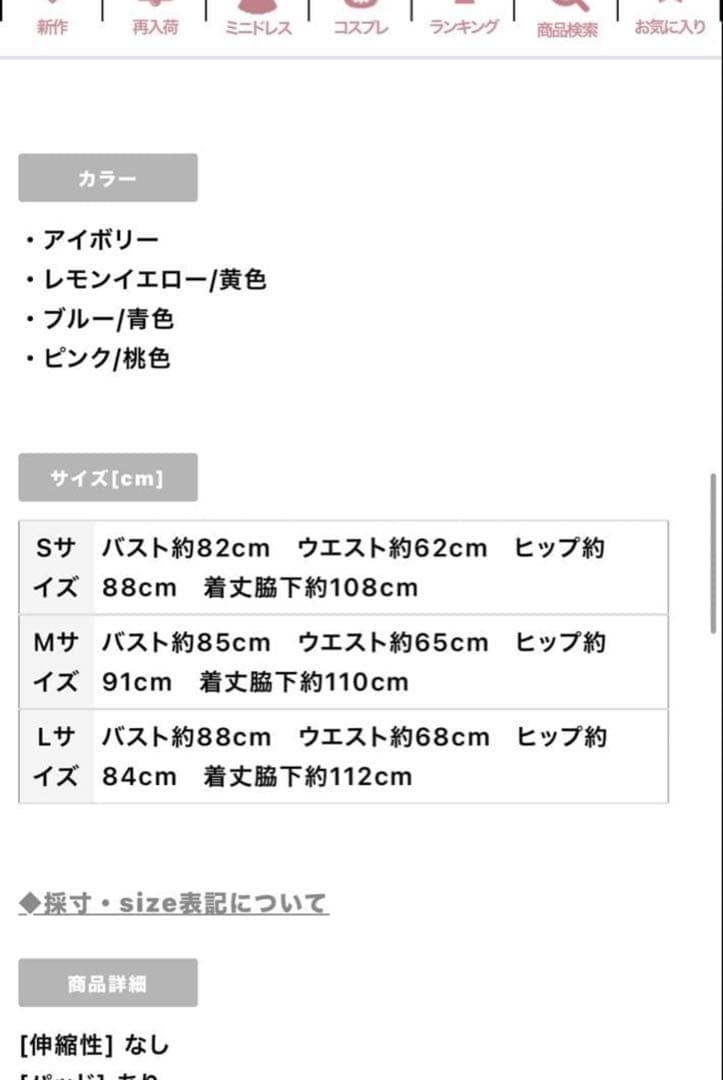723x1080 pixels.
Task: Open the 採寸・size表記について link
Action: [x=174, y=904]
